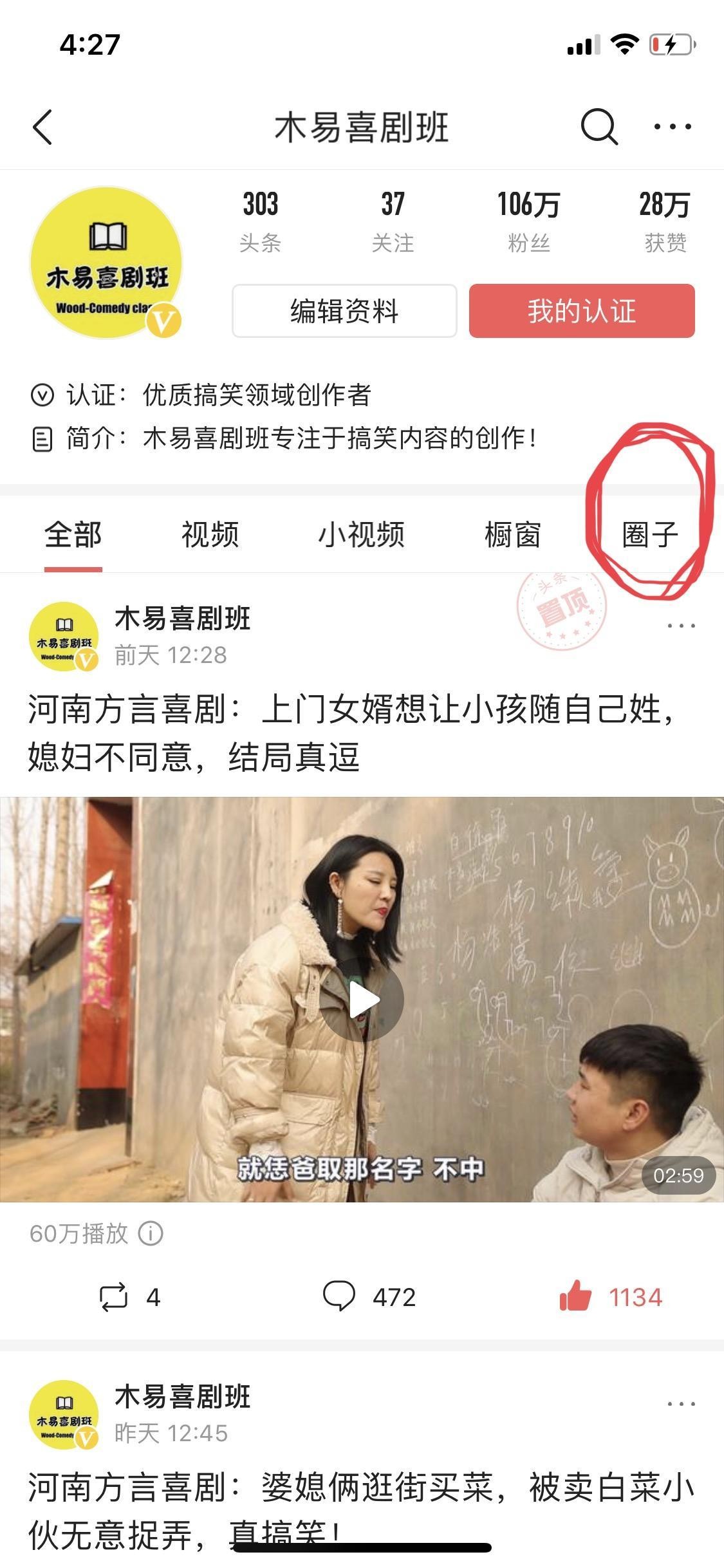Open the top-right overflow menu

click(672, 127)
